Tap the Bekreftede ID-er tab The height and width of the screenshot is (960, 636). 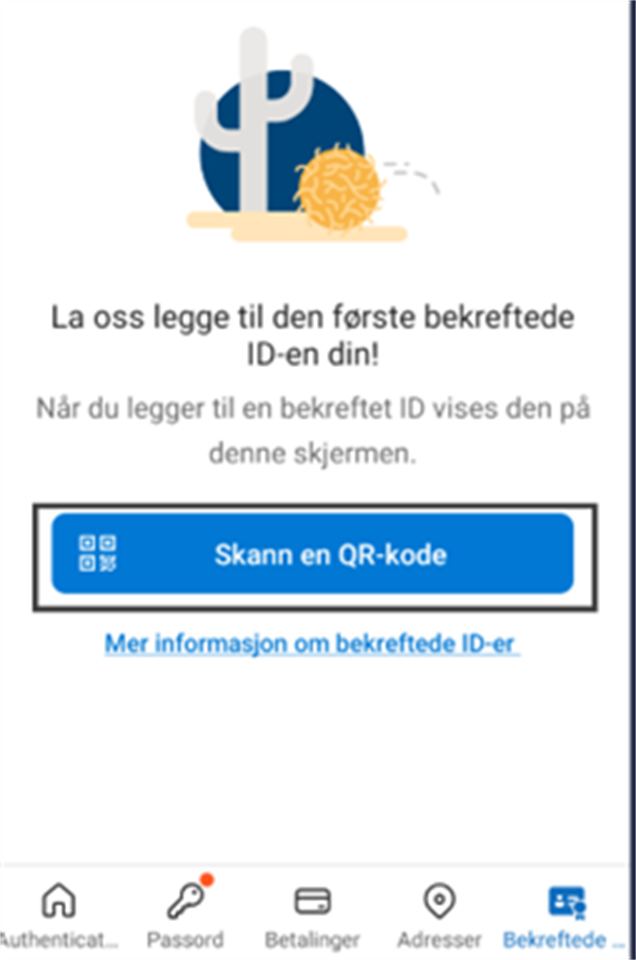click(x=568, y=915)
